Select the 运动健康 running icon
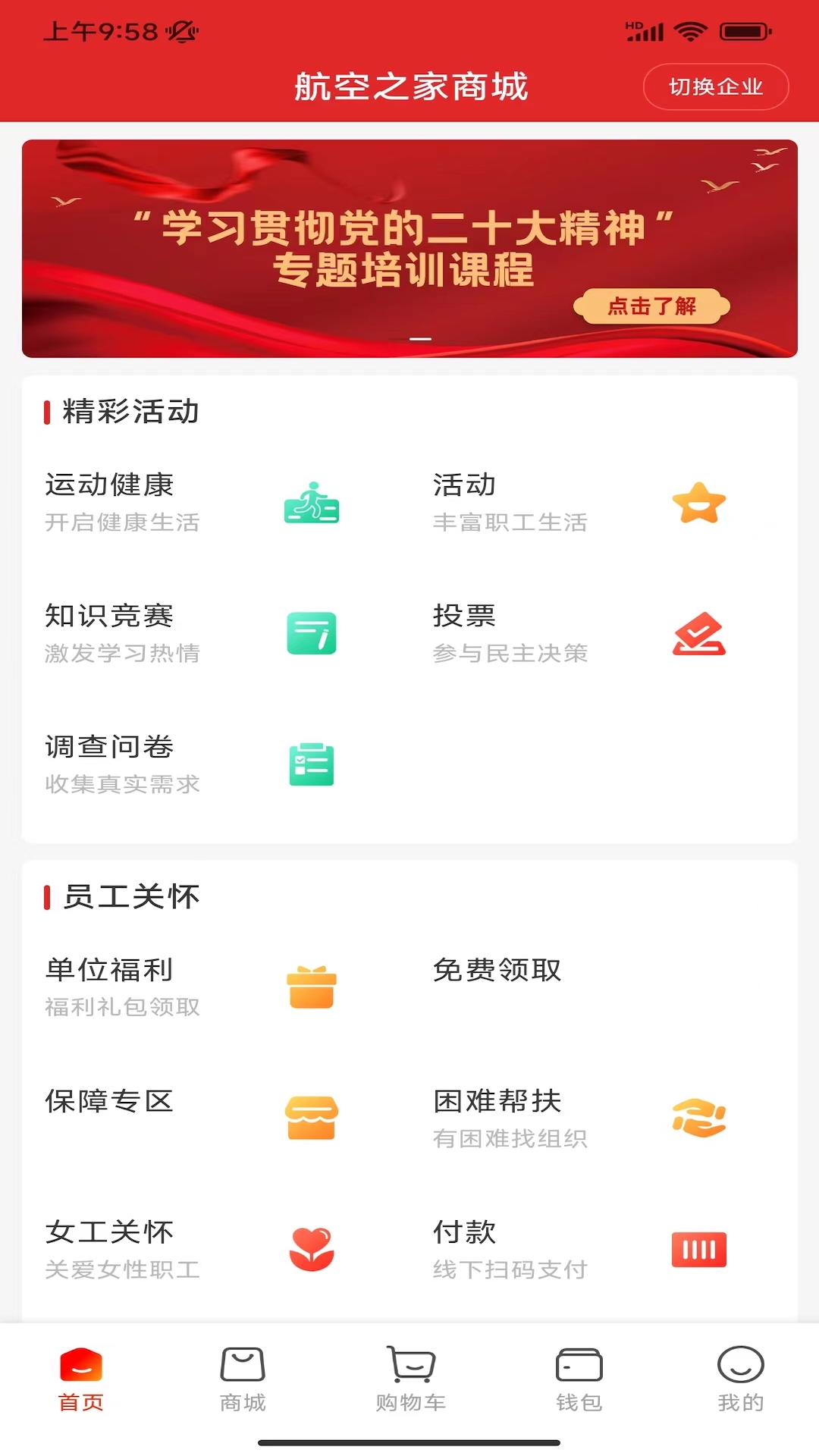This screenshot has width=819, height=1456. (x=311, y=502)
